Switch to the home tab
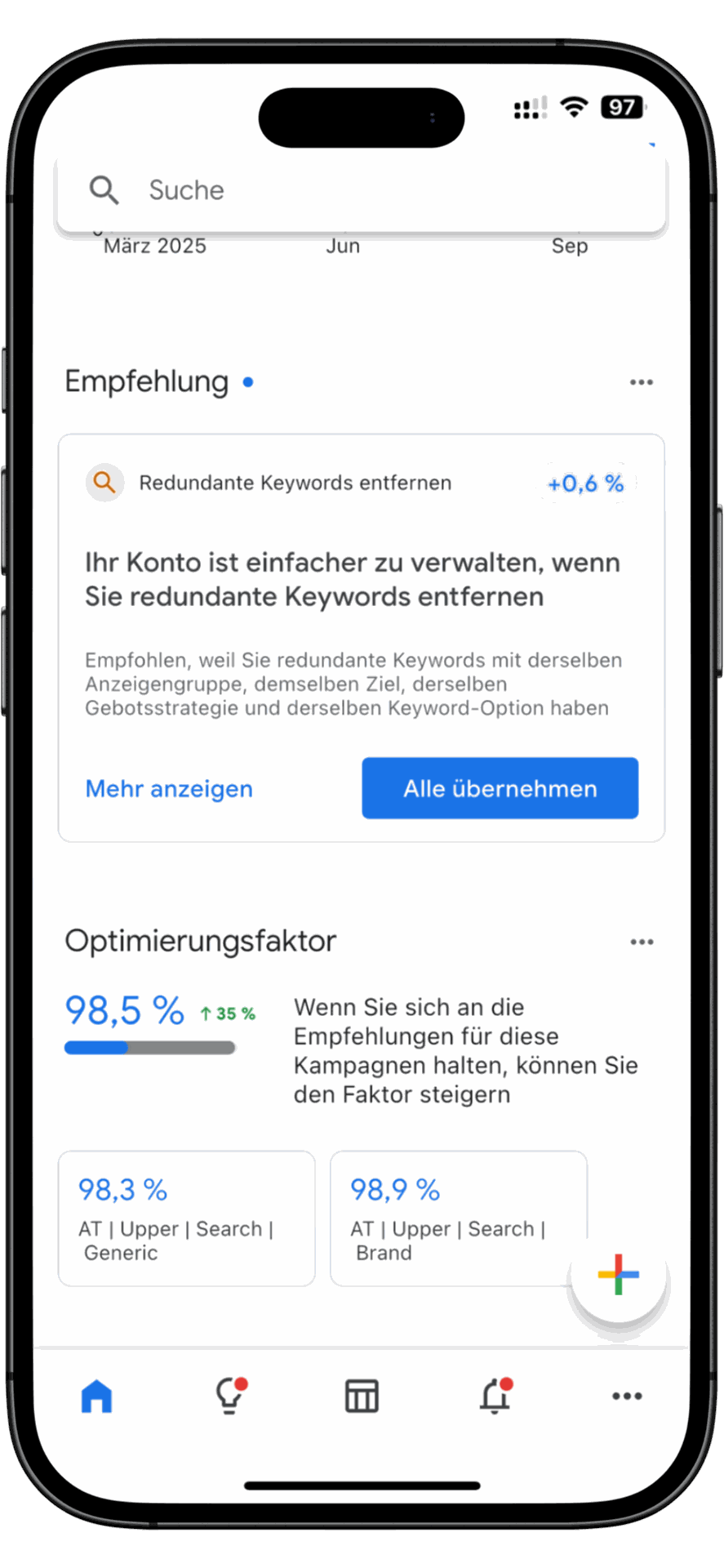 coord(96,1396)
